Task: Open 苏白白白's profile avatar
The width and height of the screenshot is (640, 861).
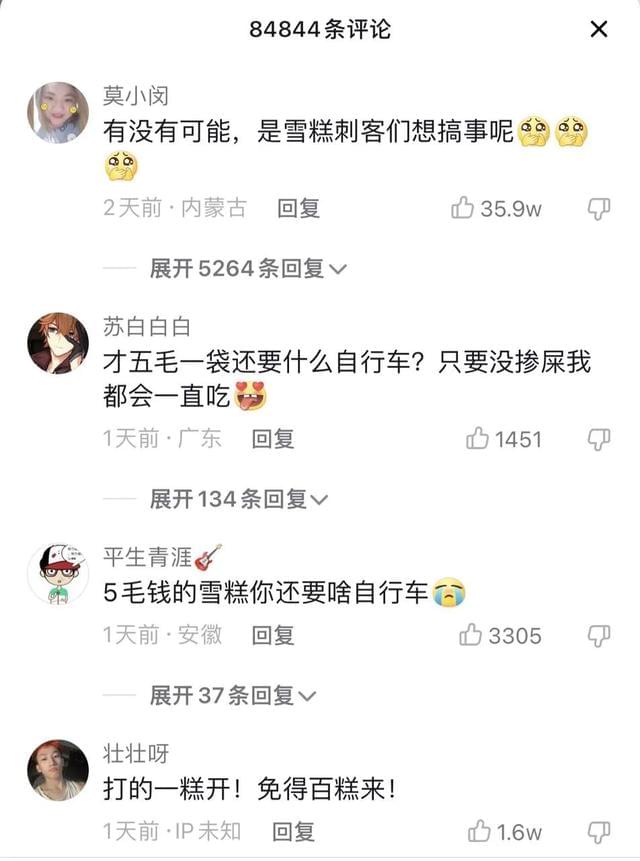Action: (x=58, y=343)
